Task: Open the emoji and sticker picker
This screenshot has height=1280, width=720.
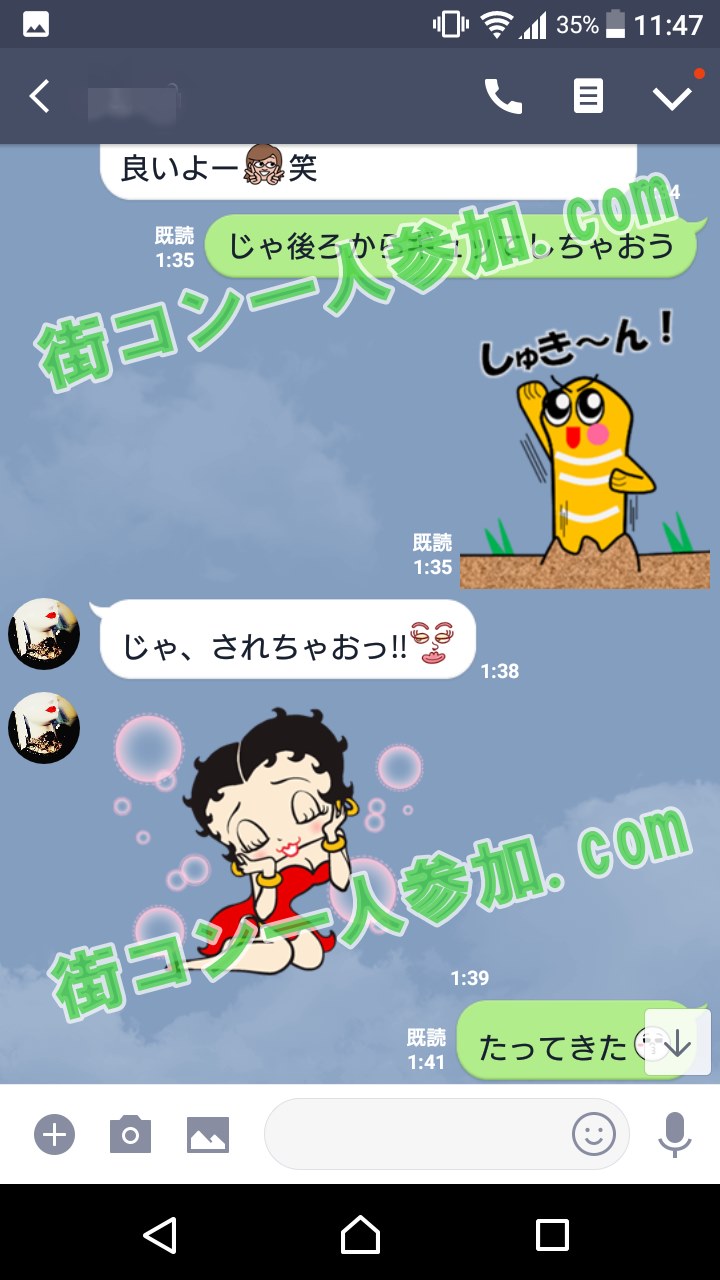Action: [x=593, y=1134]
